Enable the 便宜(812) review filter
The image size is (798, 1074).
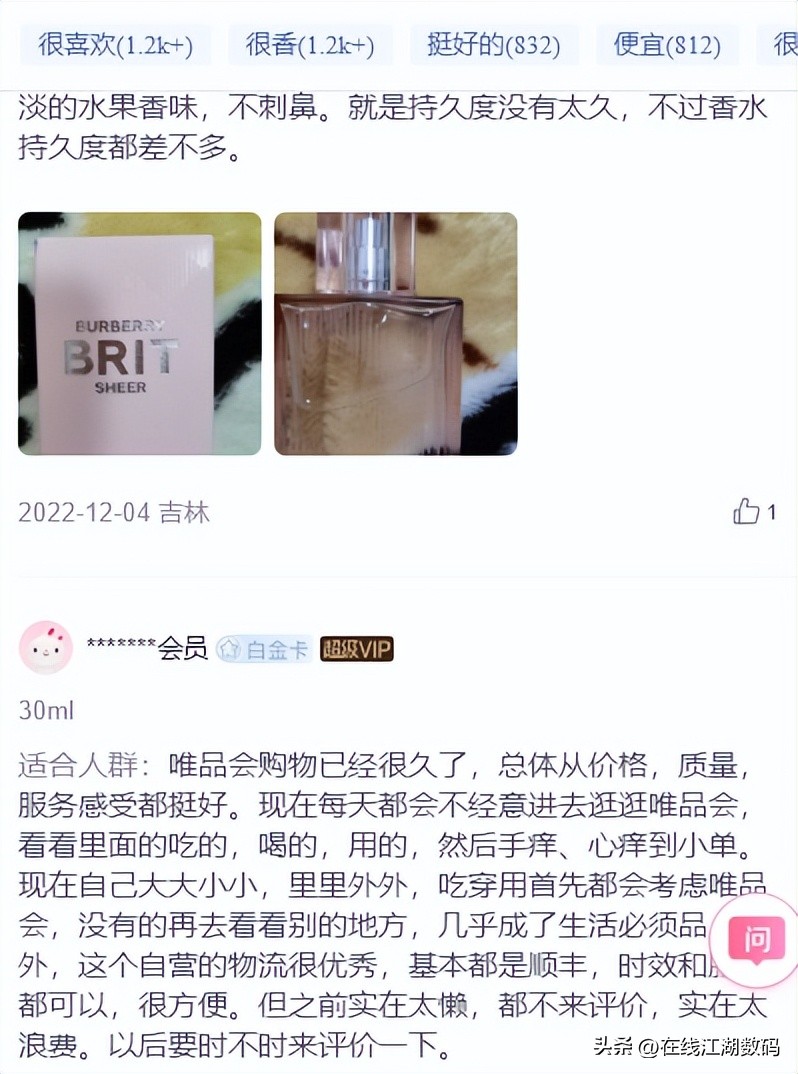click(667, 44)
